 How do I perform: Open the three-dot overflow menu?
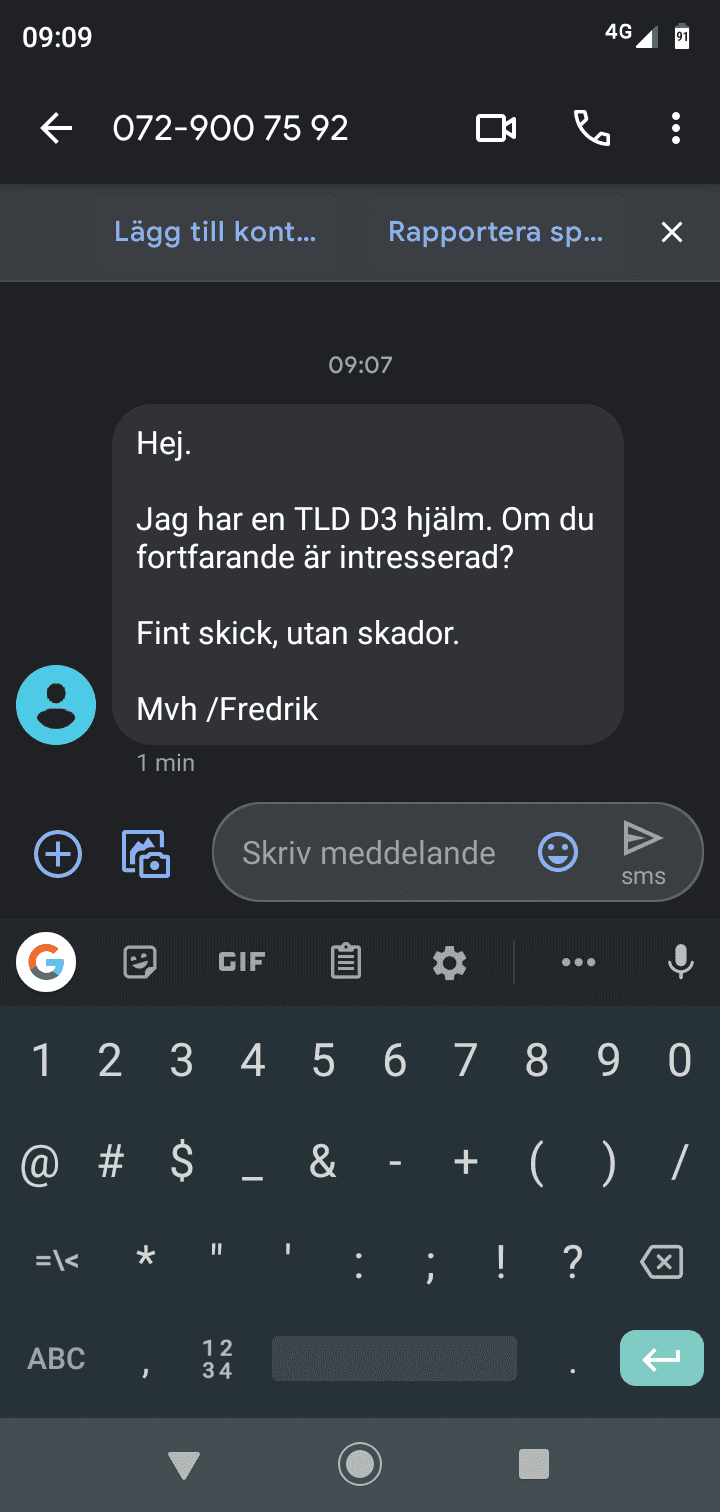[676, 128]
